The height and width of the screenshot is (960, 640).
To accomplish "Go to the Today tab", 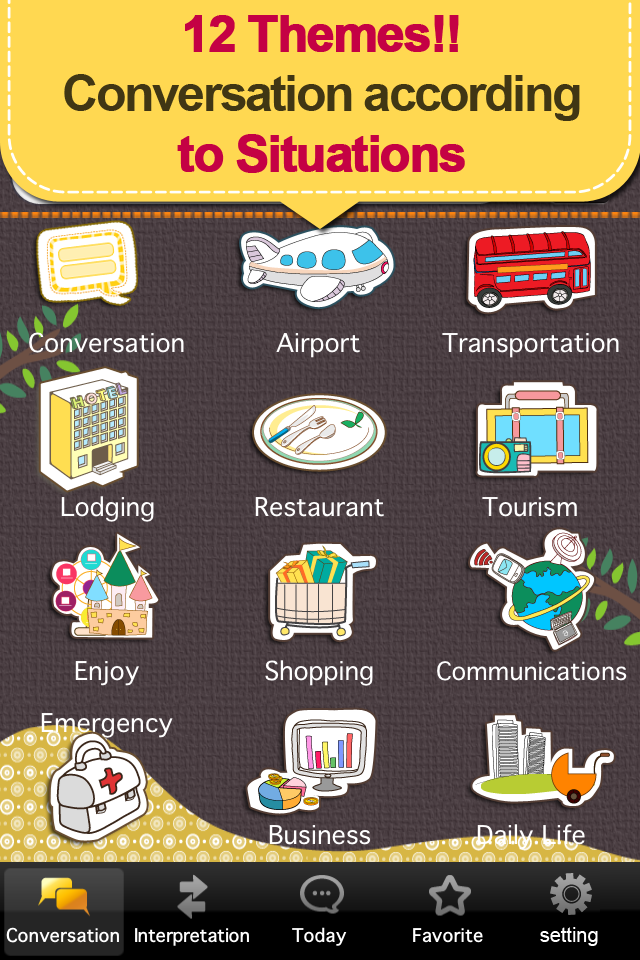I will click(x=320, y=911).
